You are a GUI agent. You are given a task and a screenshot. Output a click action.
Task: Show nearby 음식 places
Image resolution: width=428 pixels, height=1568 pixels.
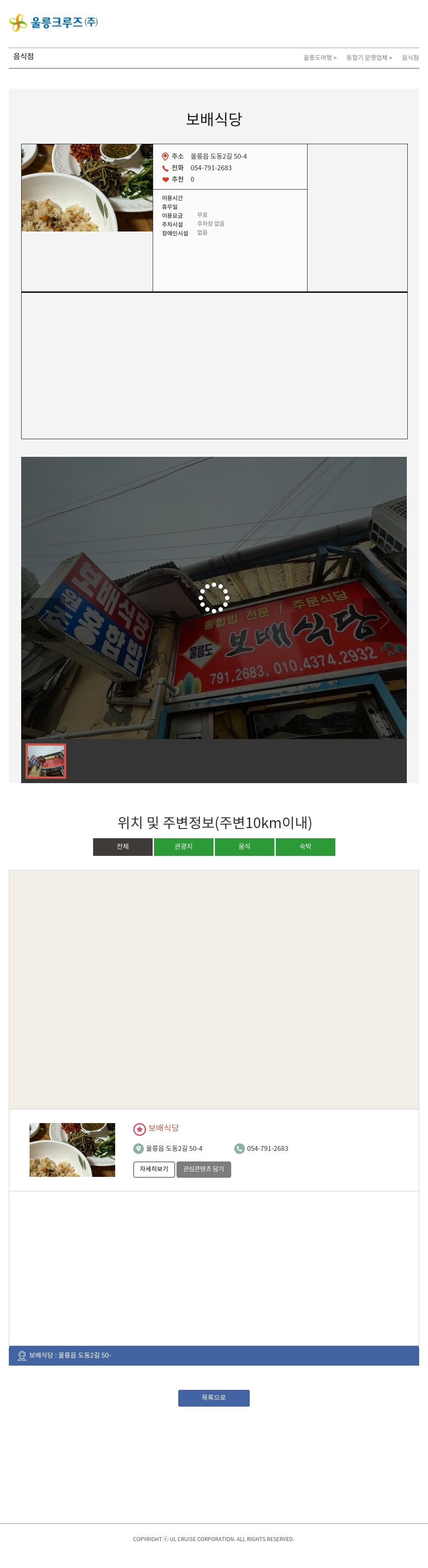pyautogui.click(x=244, y=847)
